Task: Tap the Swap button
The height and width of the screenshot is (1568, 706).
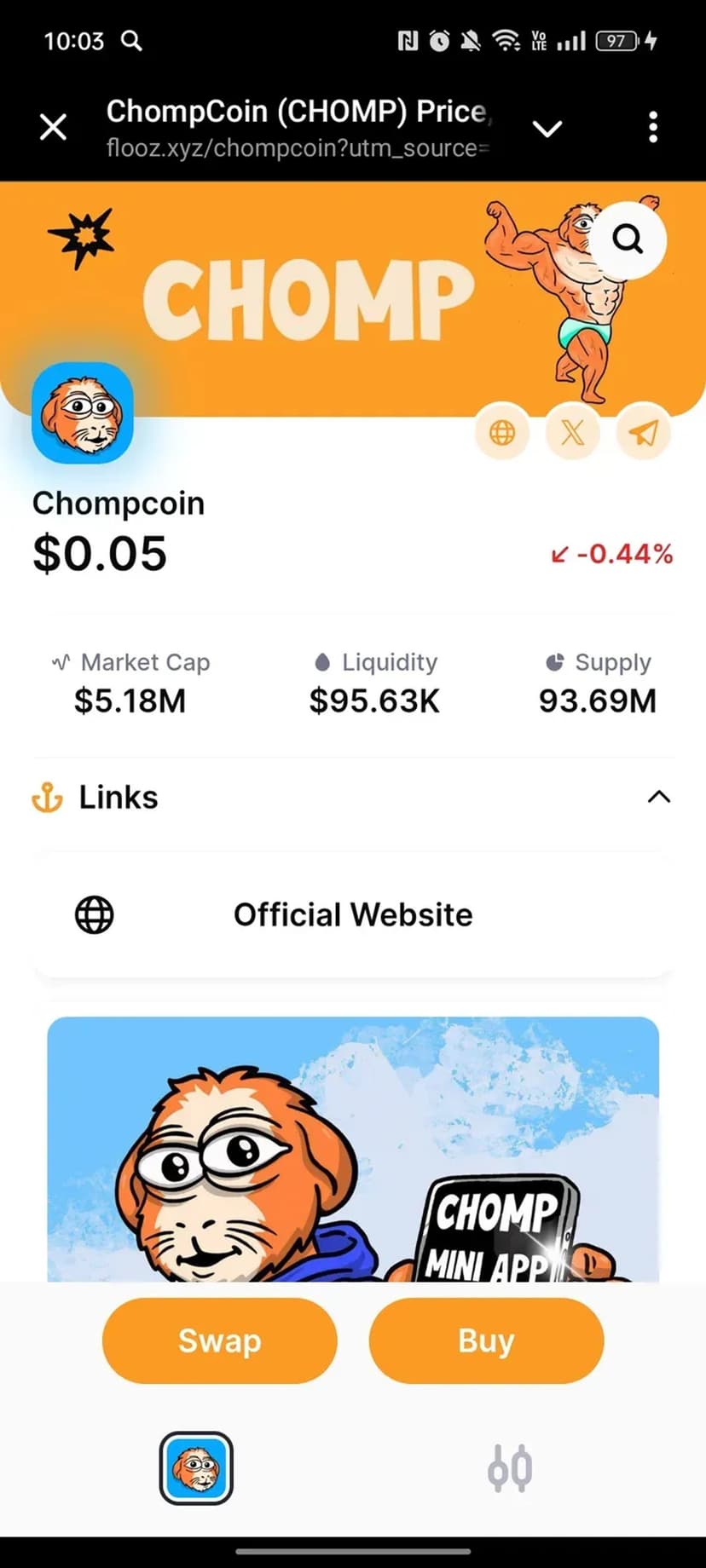Action: pos(220,1340)
